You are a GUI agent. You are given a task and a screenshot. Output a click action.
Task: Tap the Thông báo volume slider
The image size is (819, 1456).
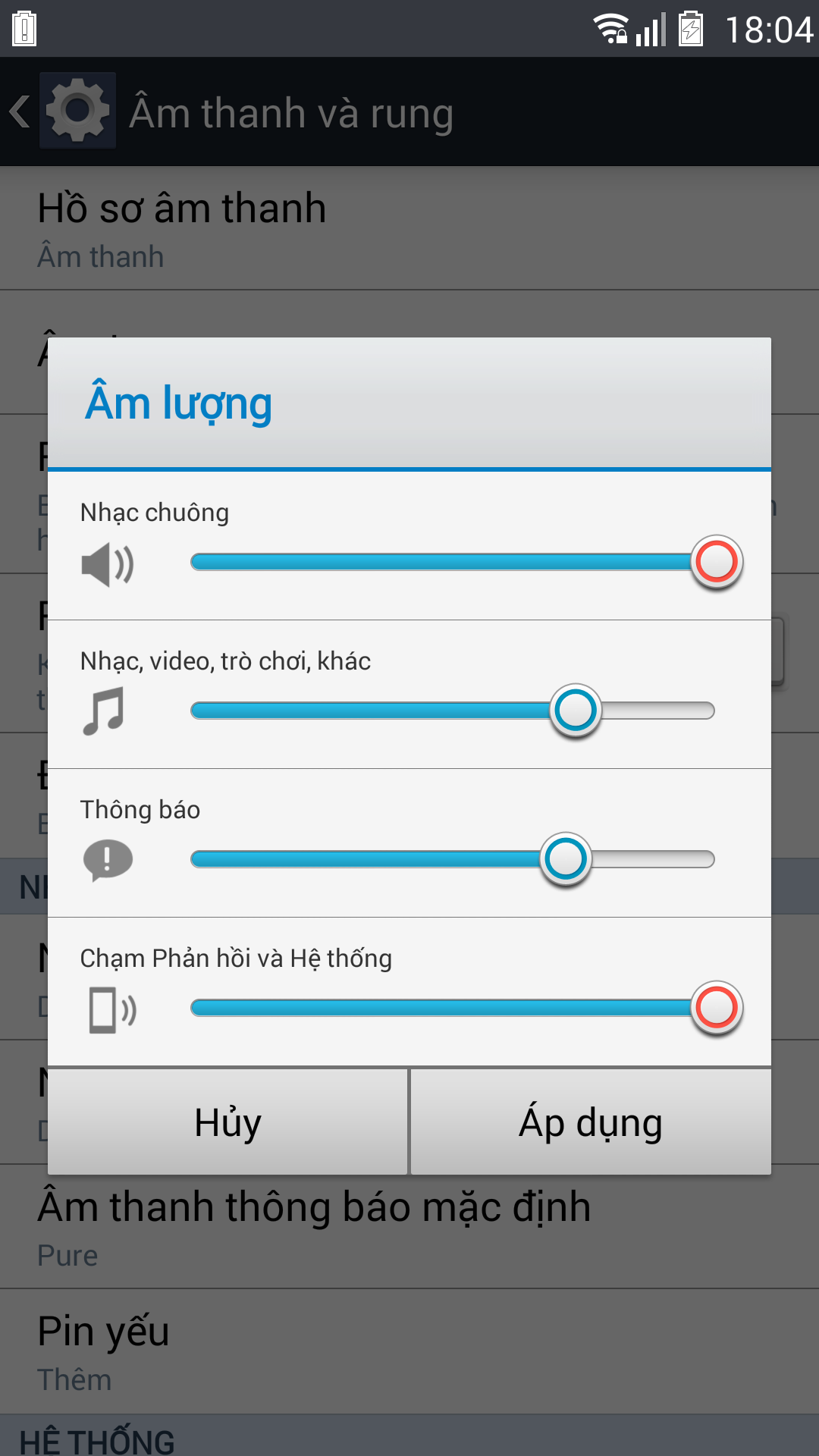[x=453, y=859]
